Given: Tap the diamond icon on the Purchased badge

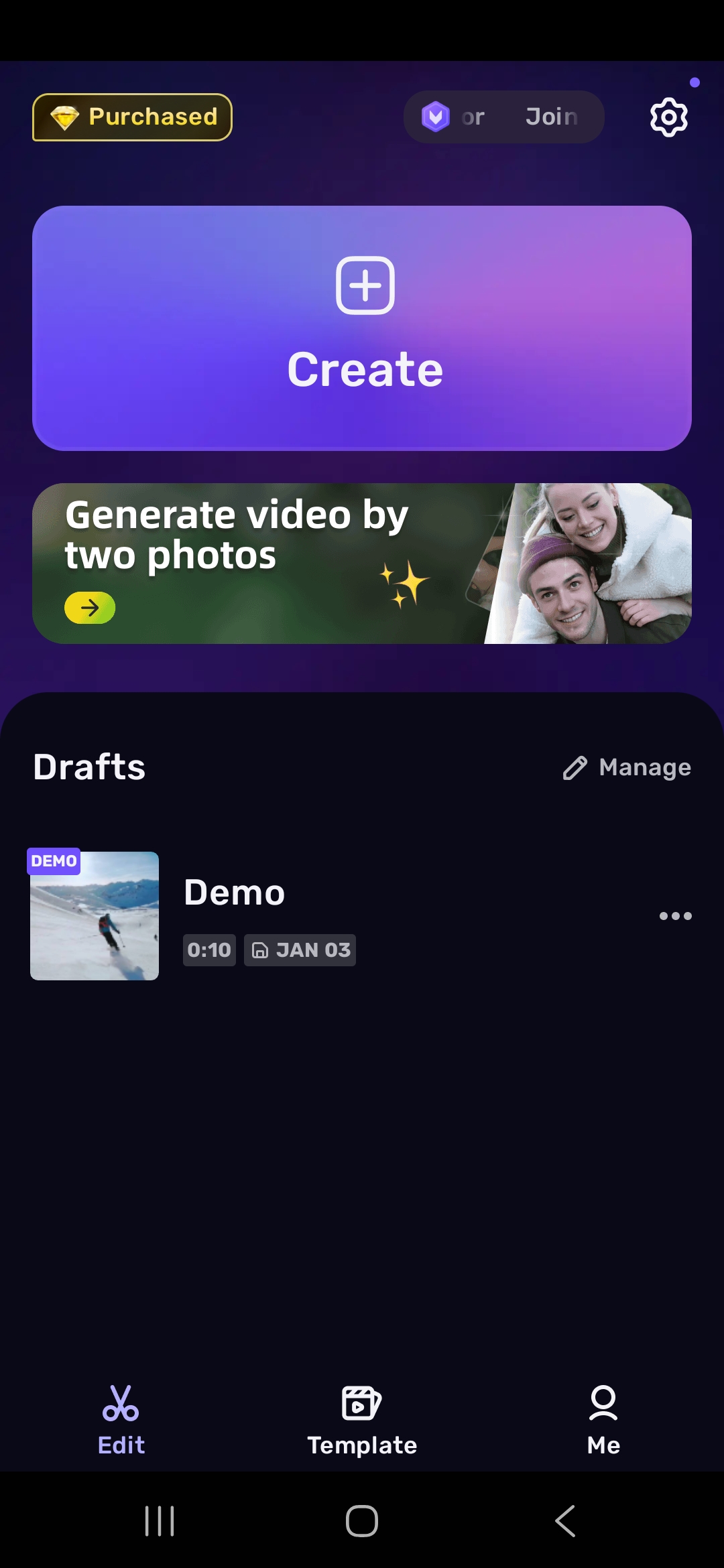Looking at the screenshot, I should [x=66, y=117].
